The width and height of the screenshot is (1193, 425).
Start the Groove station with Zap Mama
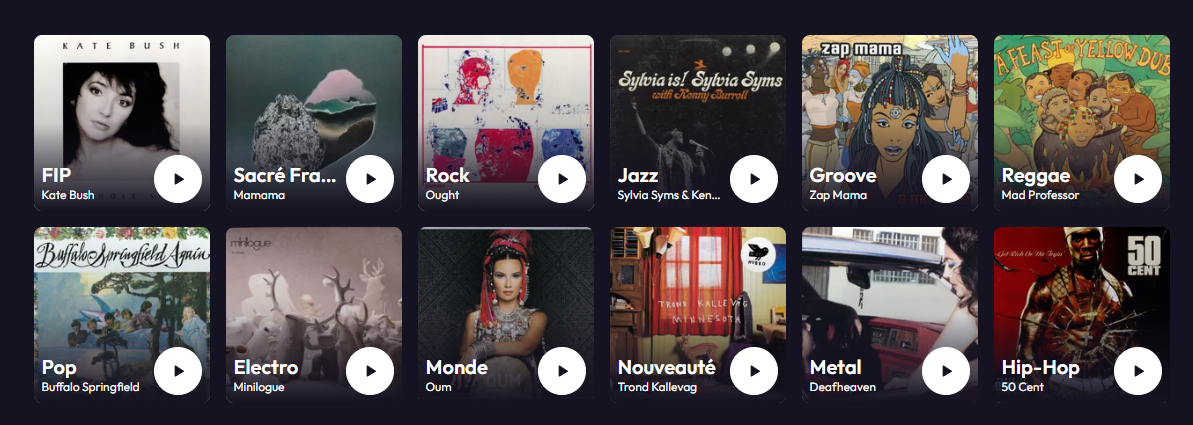(x=946, y=179)
